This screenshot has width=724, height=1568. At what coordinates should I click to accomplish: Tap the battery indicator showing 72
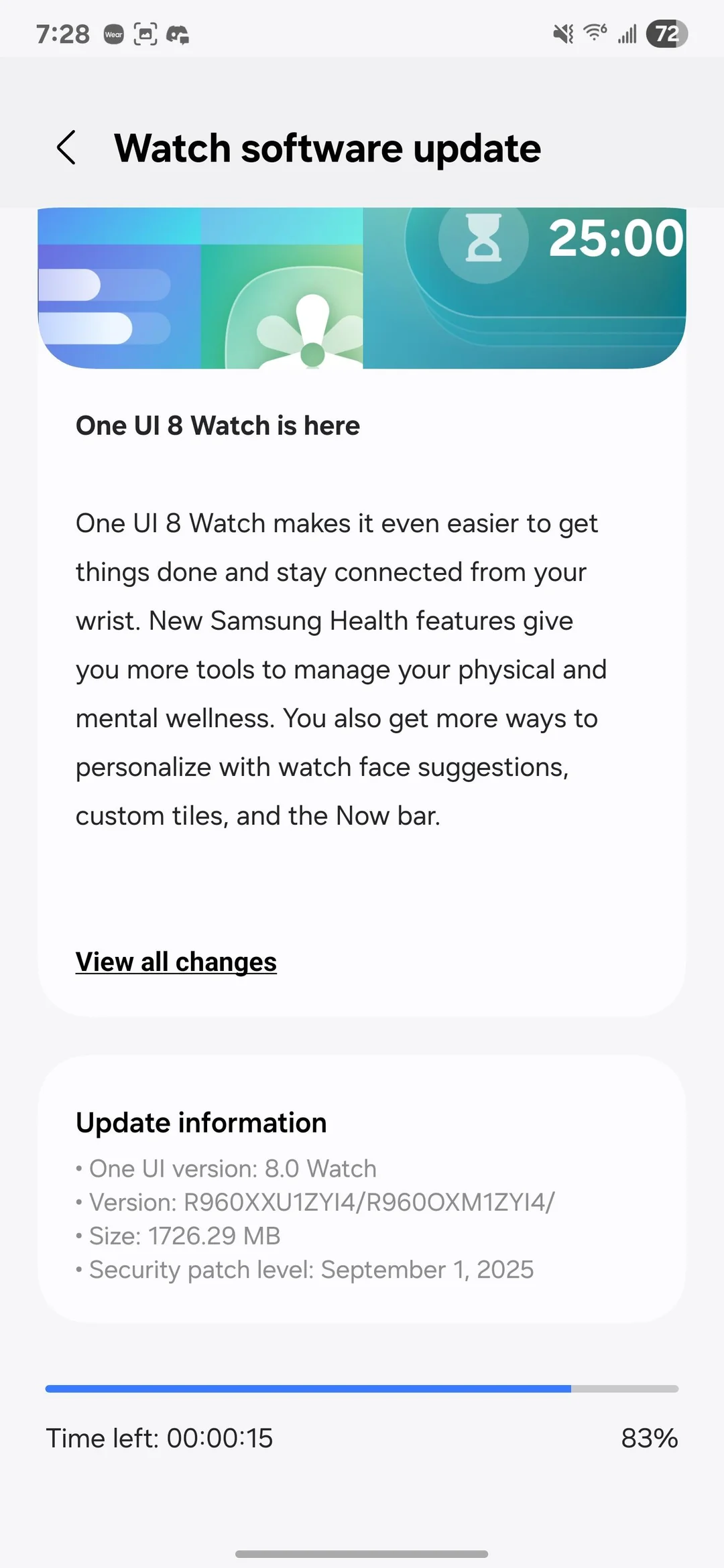pyautogui.click(x=666, y=33)
